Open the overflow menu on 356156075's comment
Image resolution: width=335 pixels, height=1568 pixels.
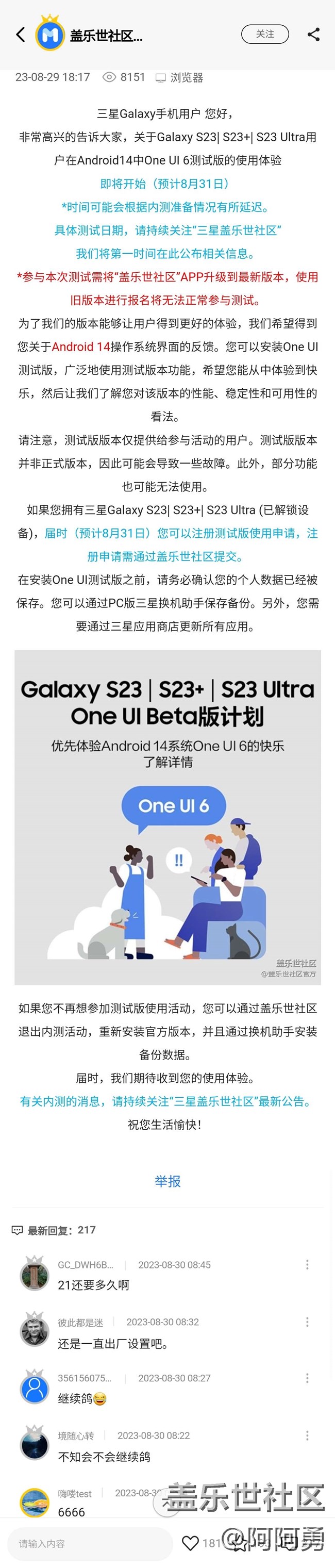(x=307, y=1377)
